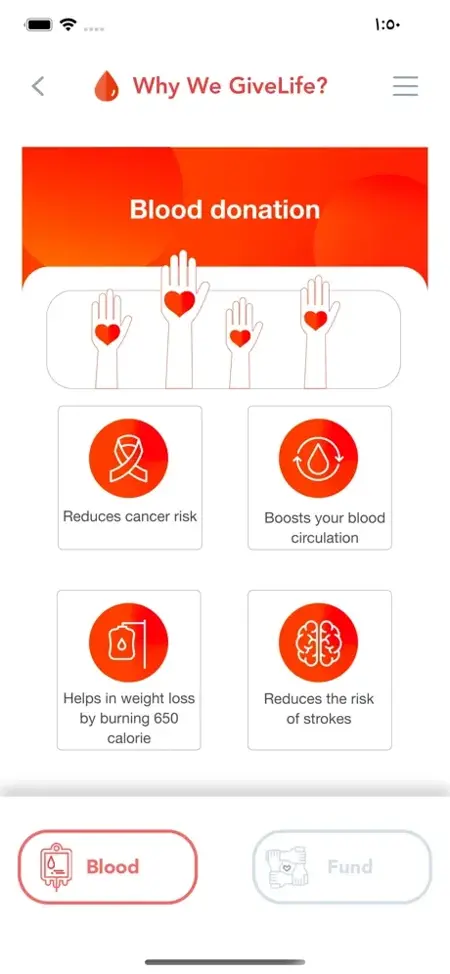Go back using the arrow

[x=39, y=86]
